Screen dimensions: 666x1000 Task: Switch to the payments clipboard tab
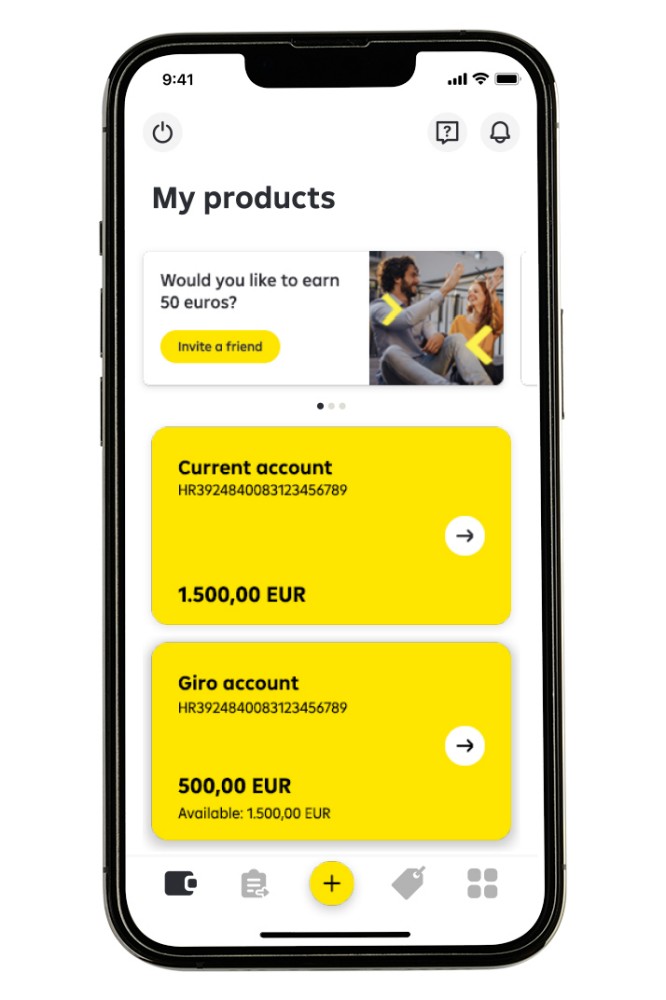255,884
